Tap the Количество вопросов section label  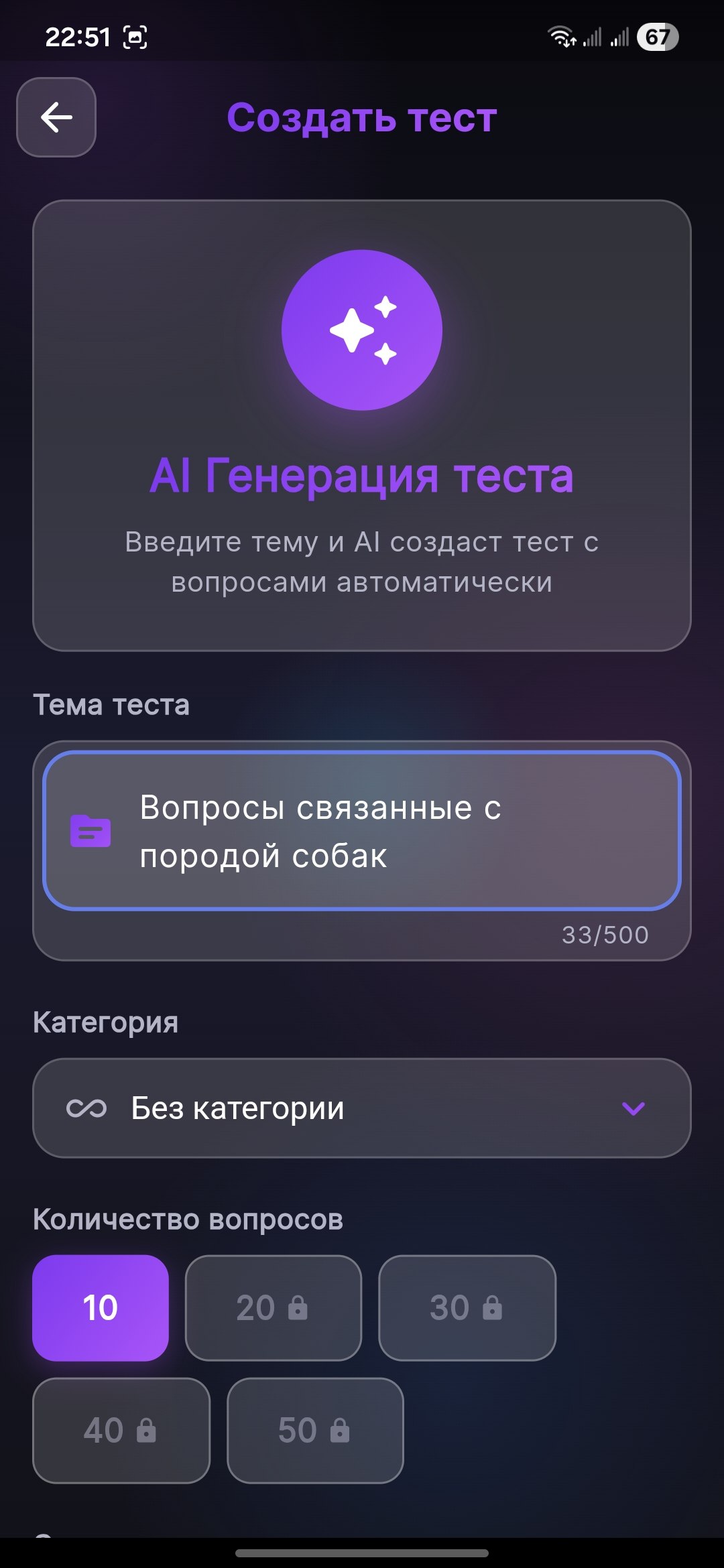pos(188,1218)
